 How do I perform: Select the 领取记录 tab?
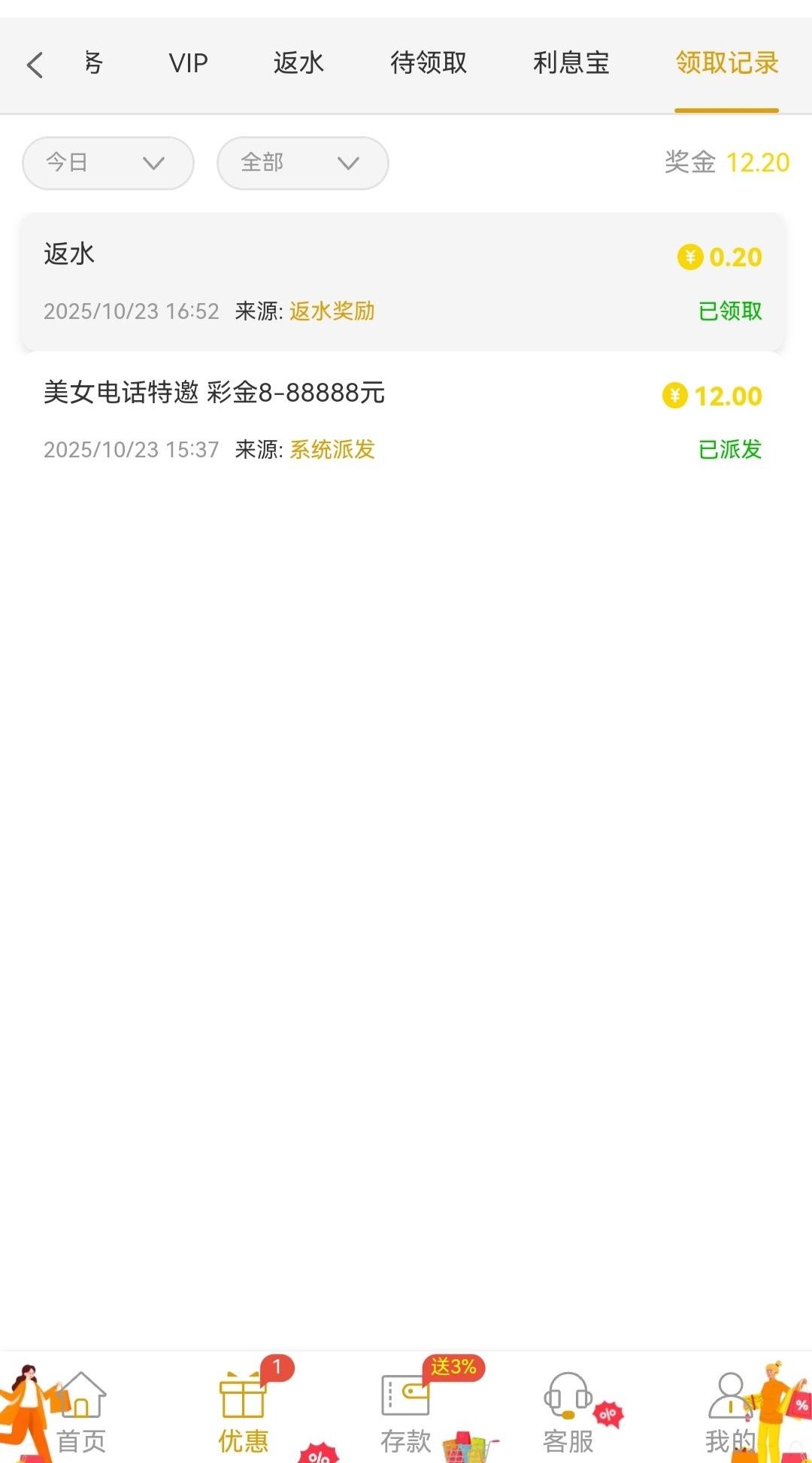pos(726,63)
